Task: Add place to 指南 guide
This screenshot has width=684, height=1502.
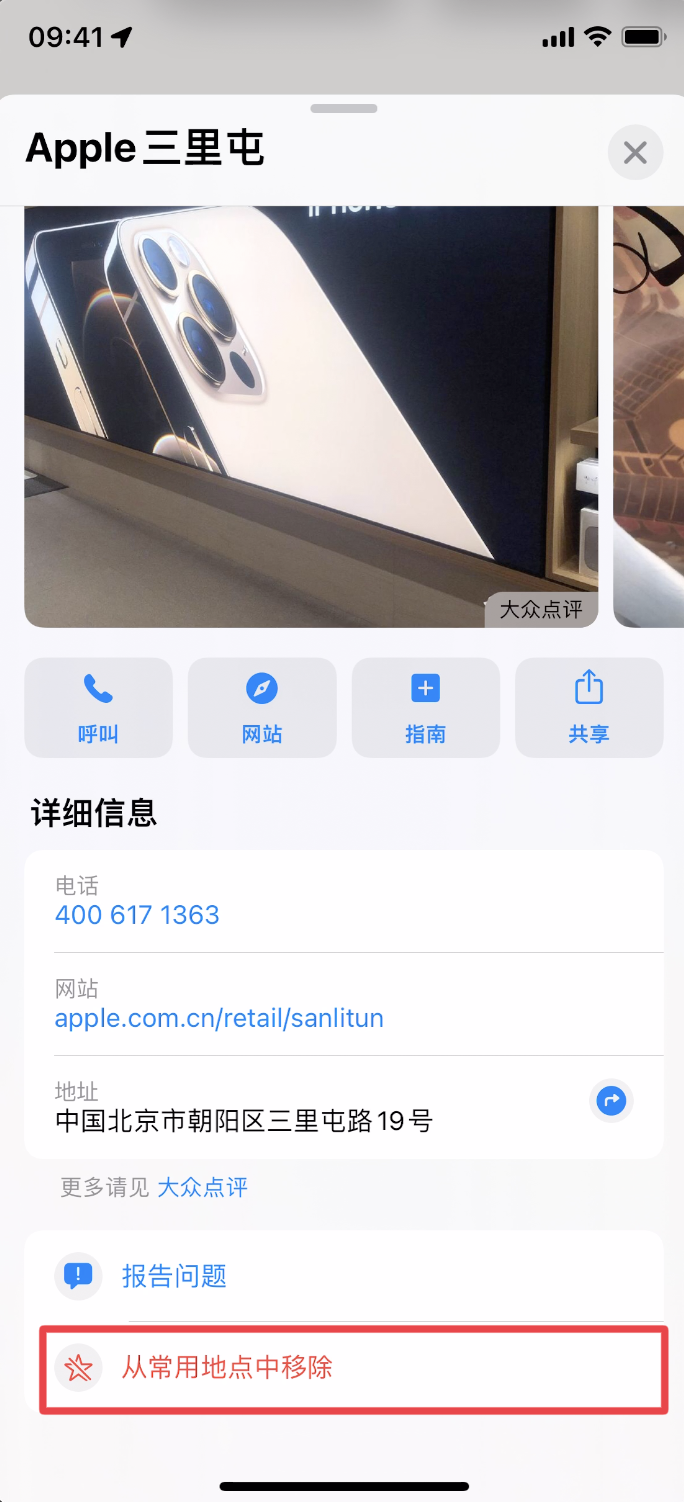Action: (x=425, y=707)
